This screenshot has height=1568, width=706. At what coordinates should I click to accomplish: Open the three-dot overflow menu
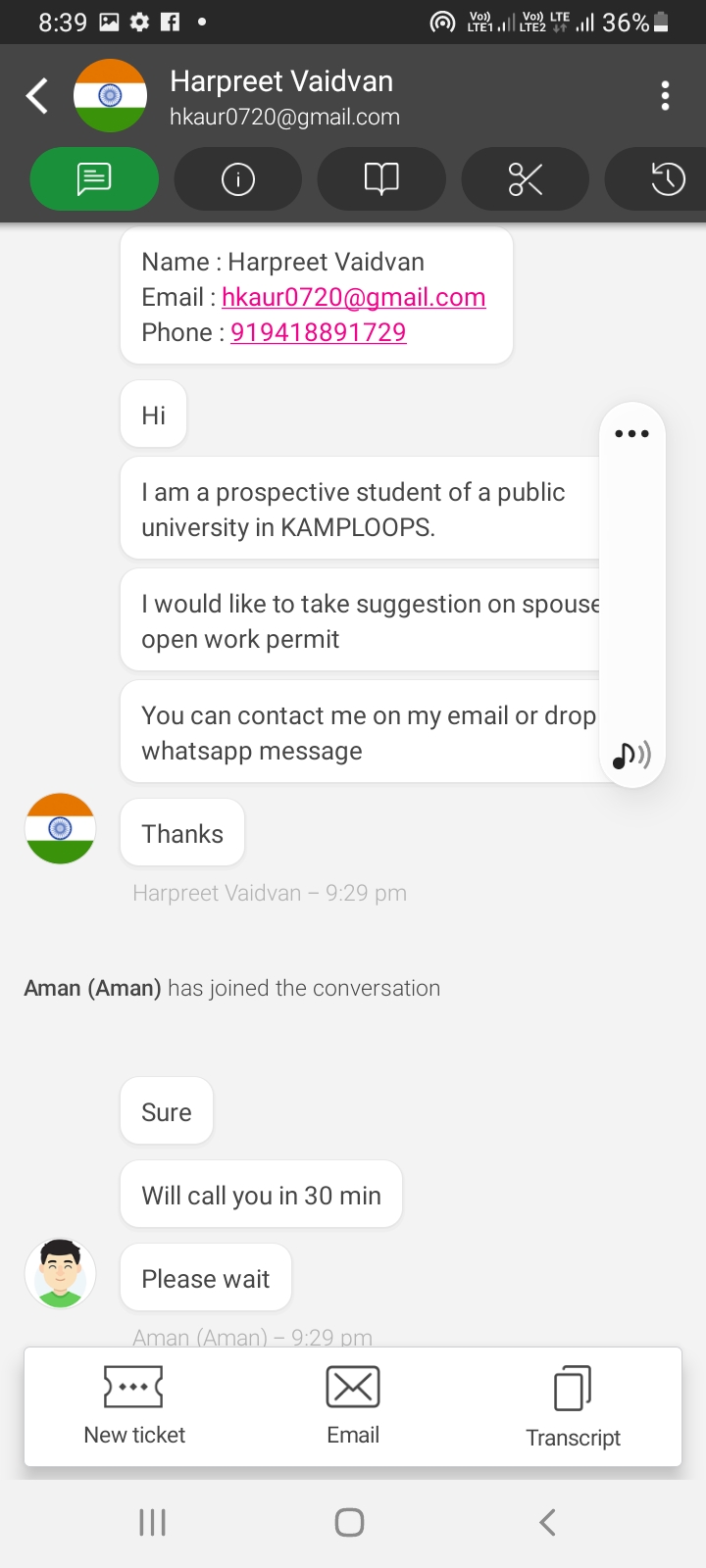tap(666, 96)
